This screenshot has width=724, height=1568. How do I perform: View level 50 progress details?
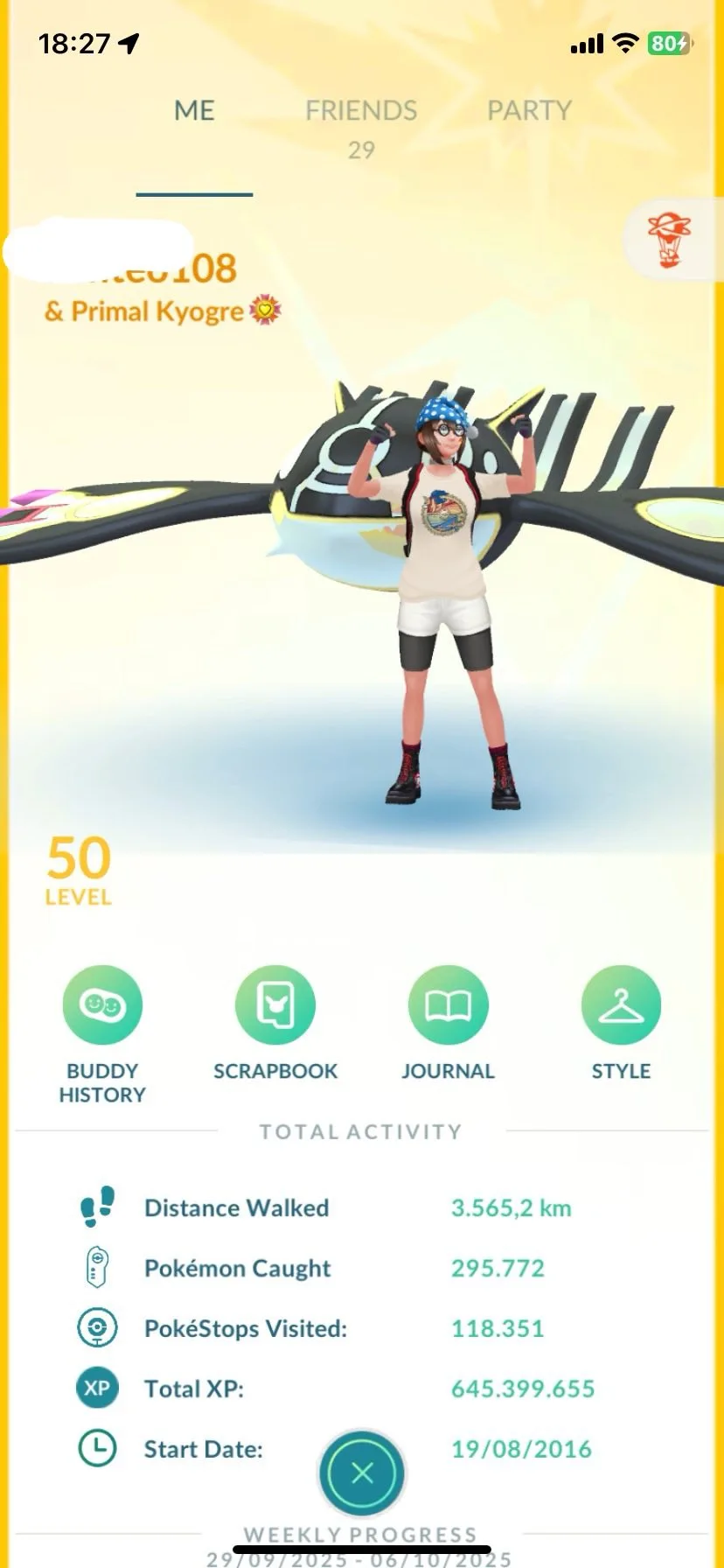(79, 869)
